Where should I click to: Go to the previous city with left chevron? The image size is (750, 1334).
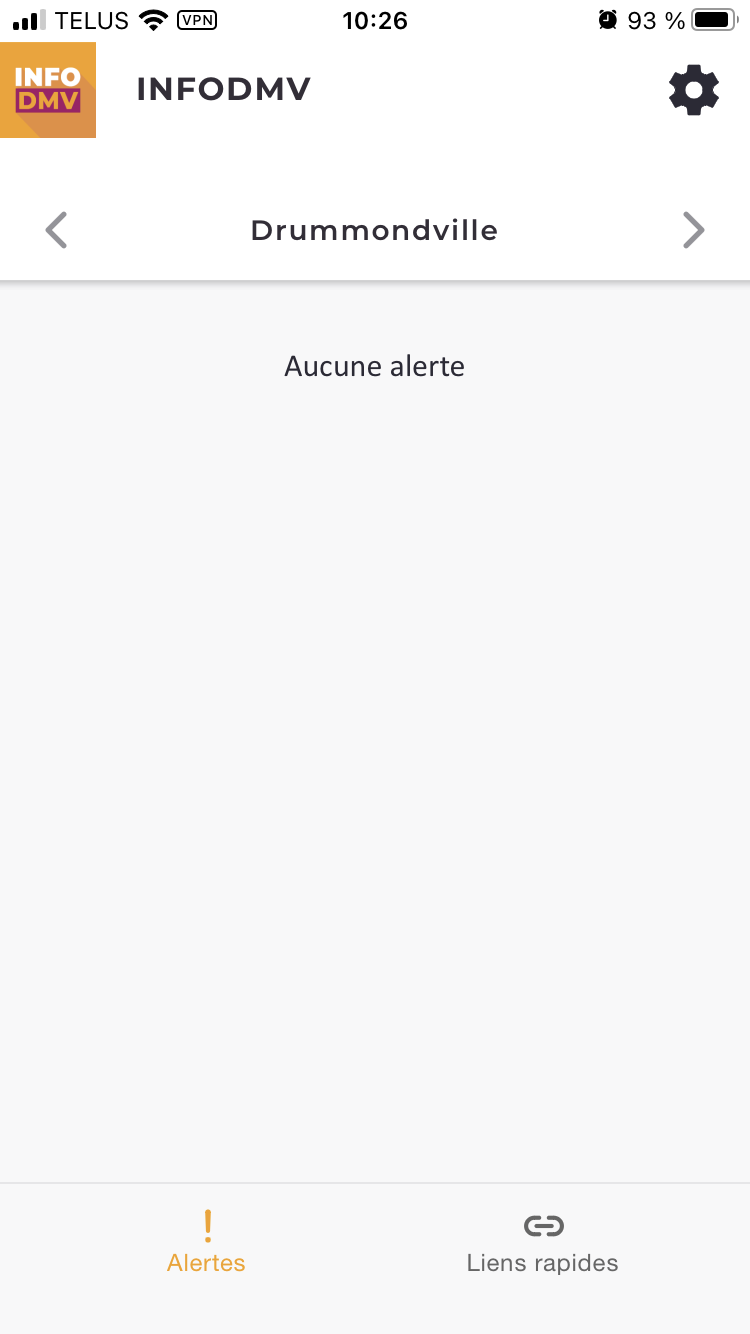(56, 230)
